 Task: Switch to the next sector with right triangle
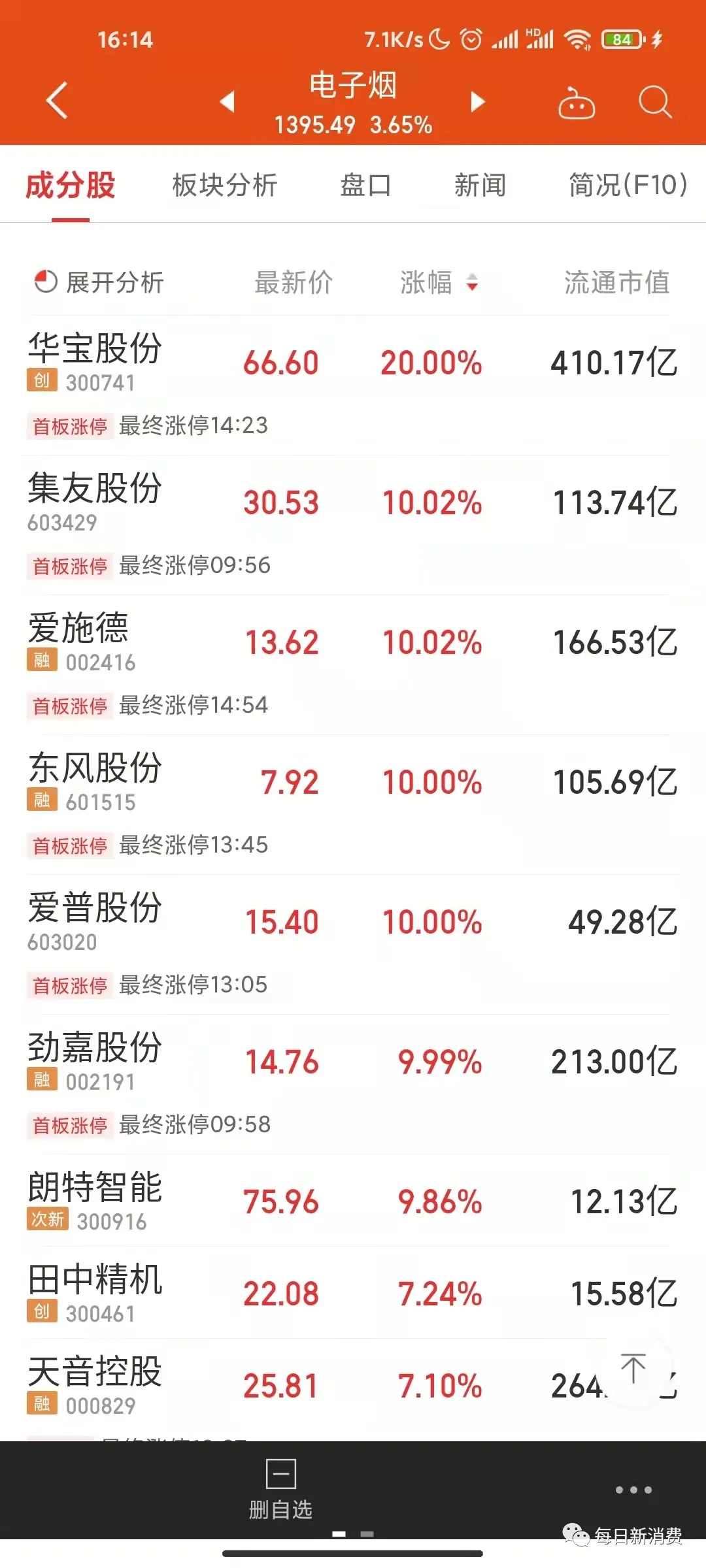coord(478,101)
